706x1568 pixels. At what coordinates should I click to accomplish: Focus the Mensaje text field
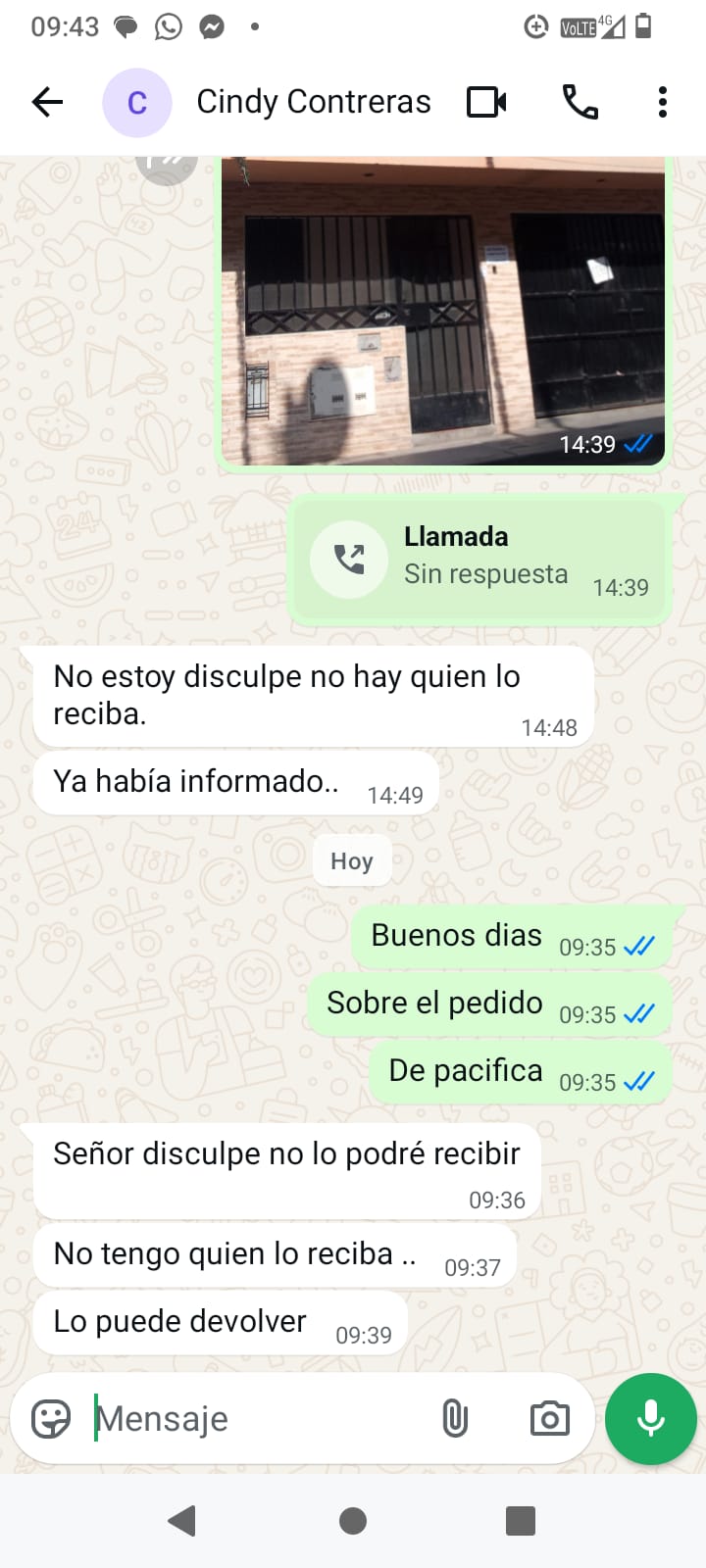point(255,1418)
